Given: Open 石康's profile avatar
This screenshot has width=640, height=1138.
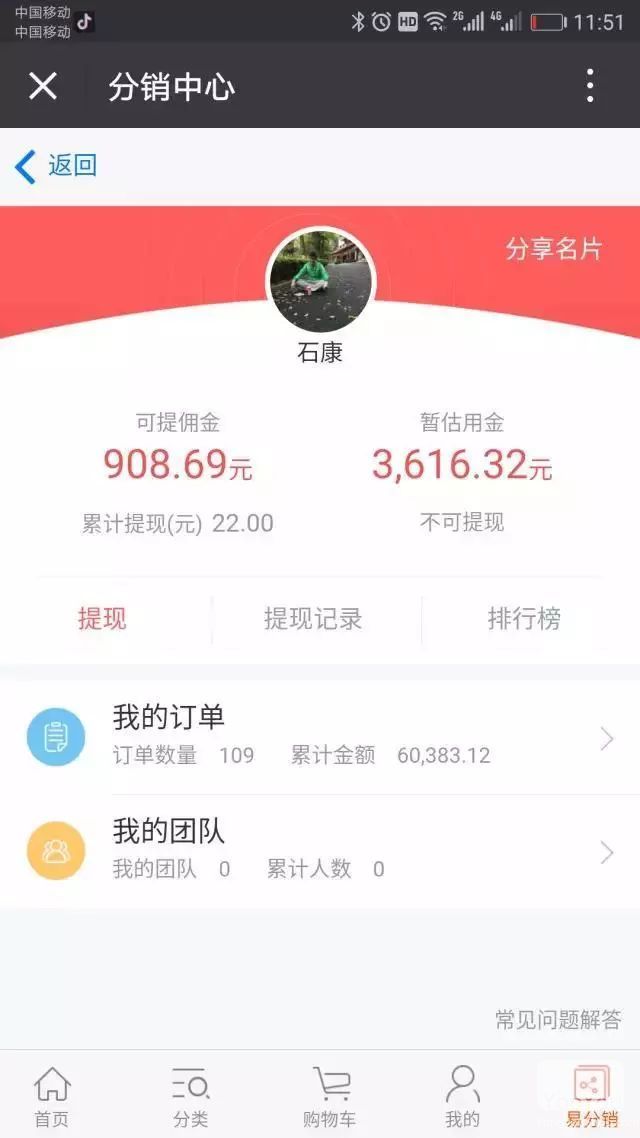Looking at the screenshot, I should (x=320, y=282).
